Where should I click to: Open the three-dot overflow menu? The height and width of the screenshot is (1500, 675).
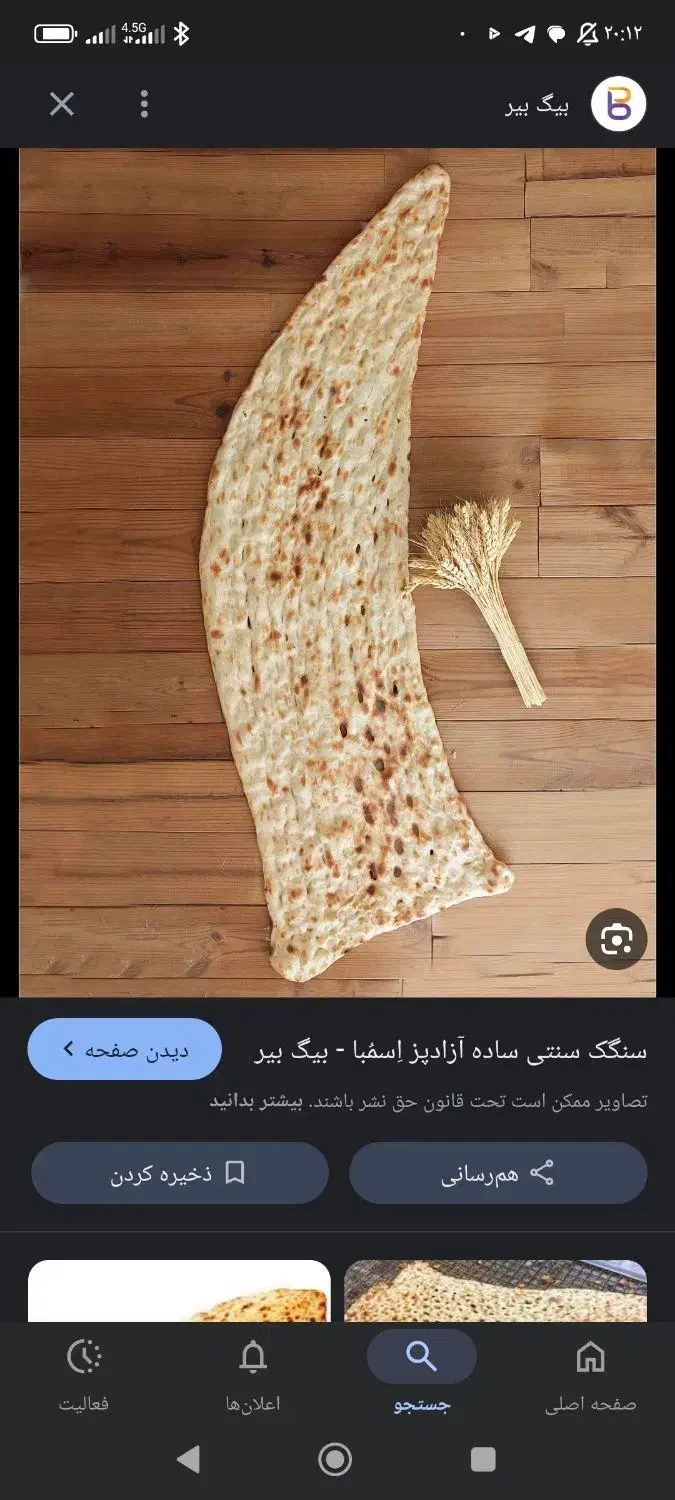(x=144, y=104)
